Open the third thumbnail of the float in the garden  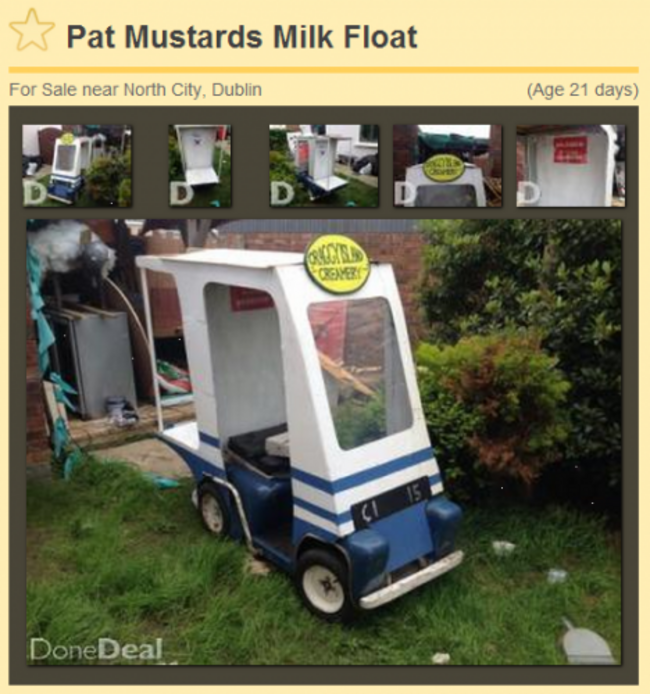point(324,166)
